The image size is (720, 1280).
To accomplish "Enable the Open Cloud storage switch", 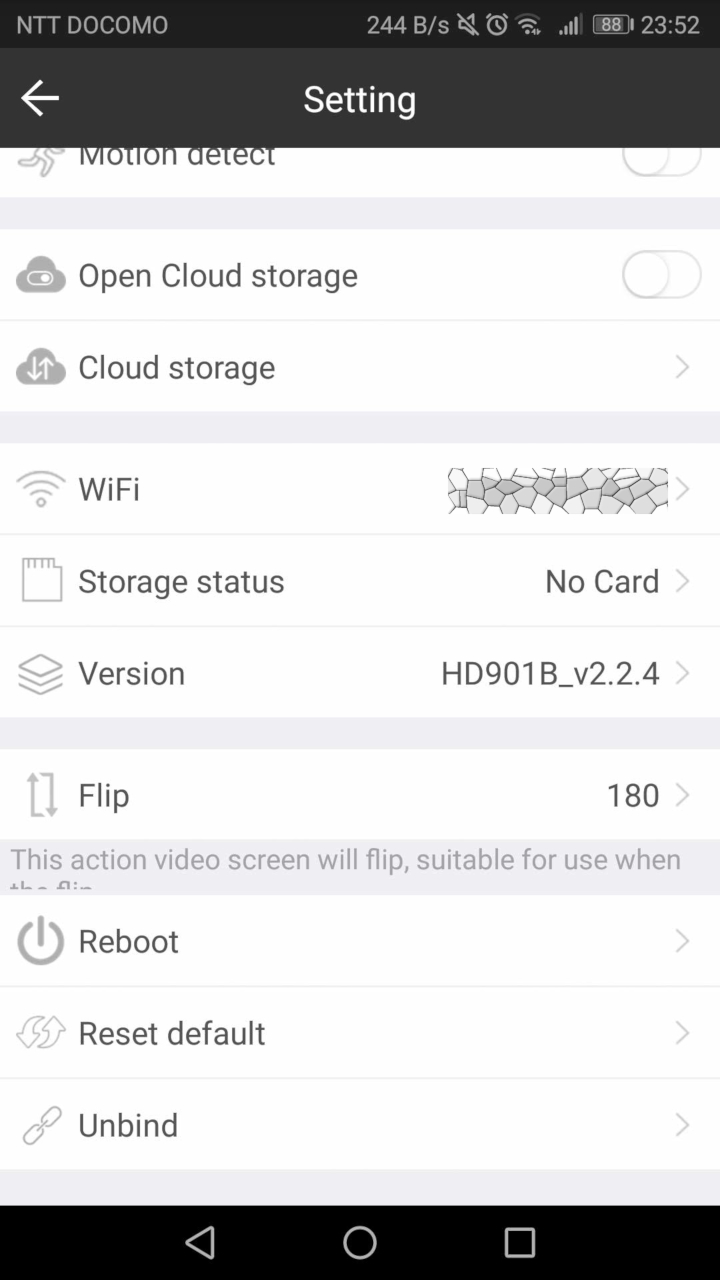I will 661,275.
